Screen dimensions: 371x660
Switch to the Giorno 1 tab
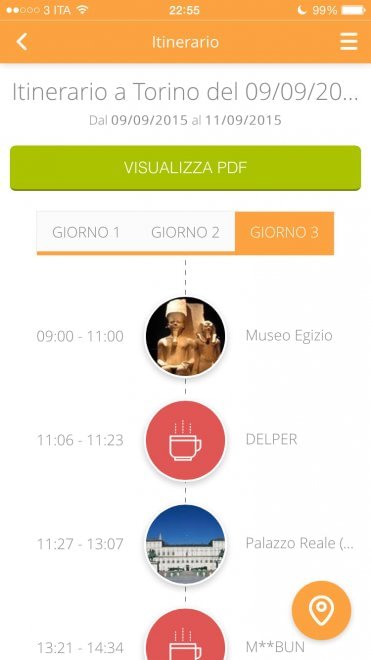(86, 232)
